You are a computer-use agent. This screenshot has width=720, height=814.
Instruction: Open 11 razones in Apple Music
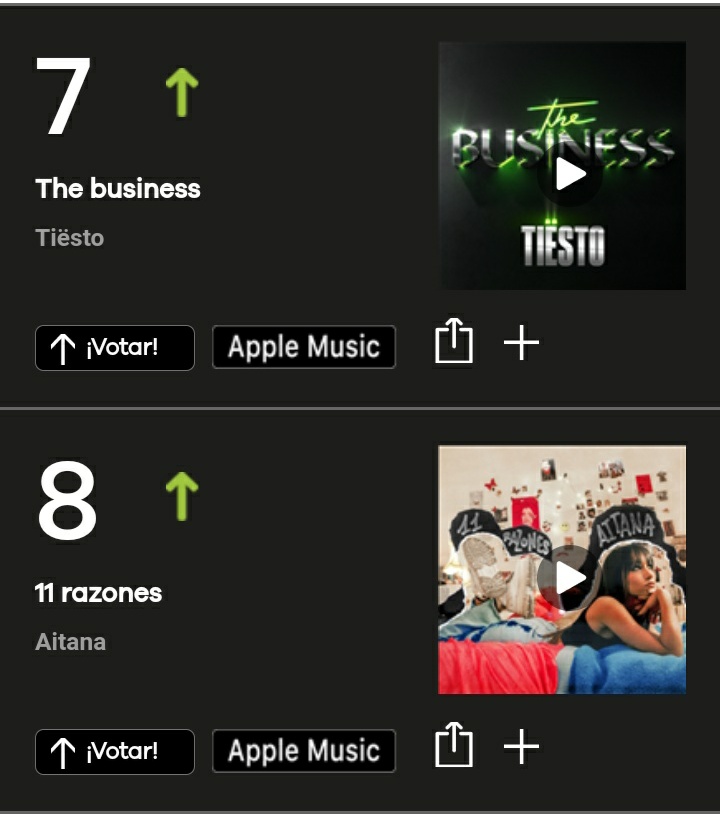pos(304,751)
